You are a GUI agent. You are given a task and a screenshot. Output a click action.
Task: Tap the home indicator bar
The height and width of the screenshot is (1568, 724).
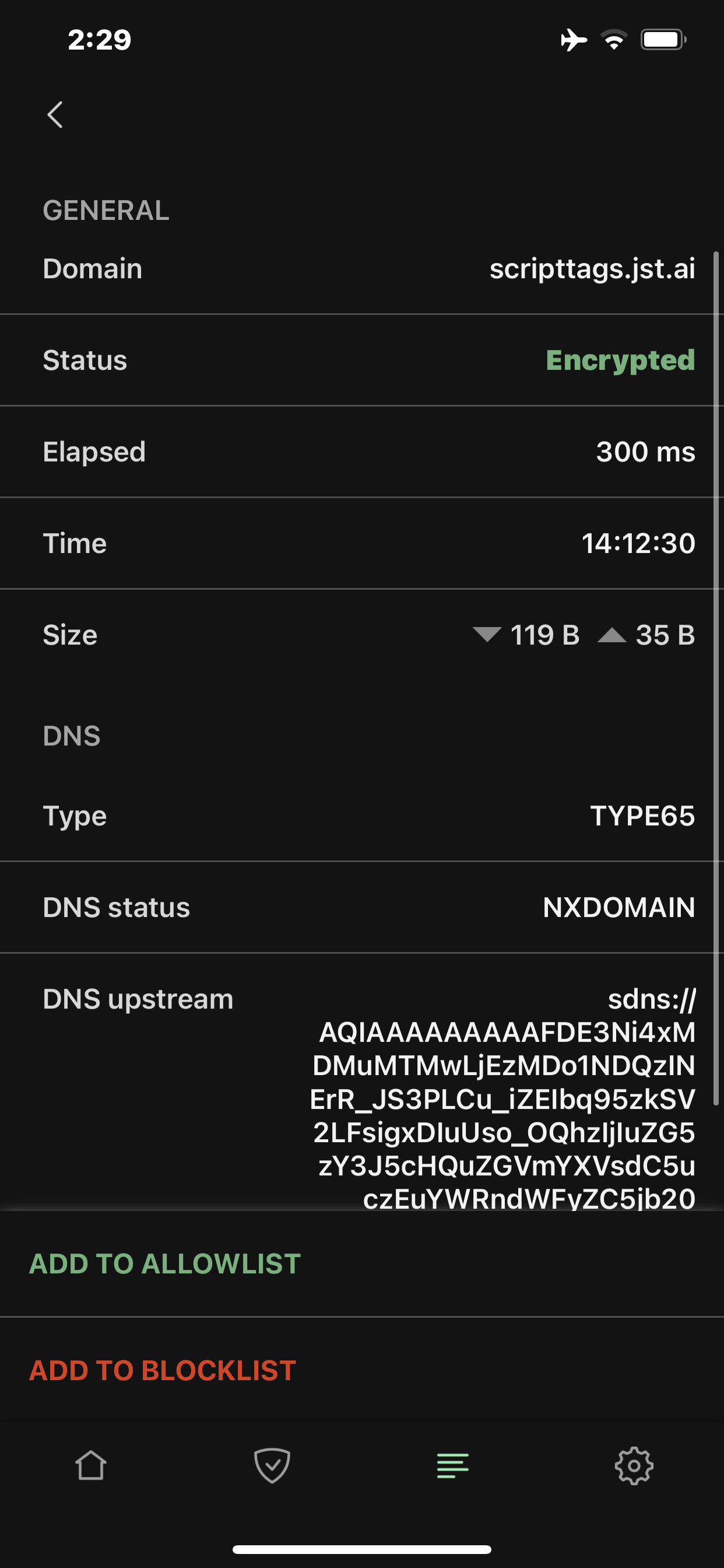pos(362,1549)
